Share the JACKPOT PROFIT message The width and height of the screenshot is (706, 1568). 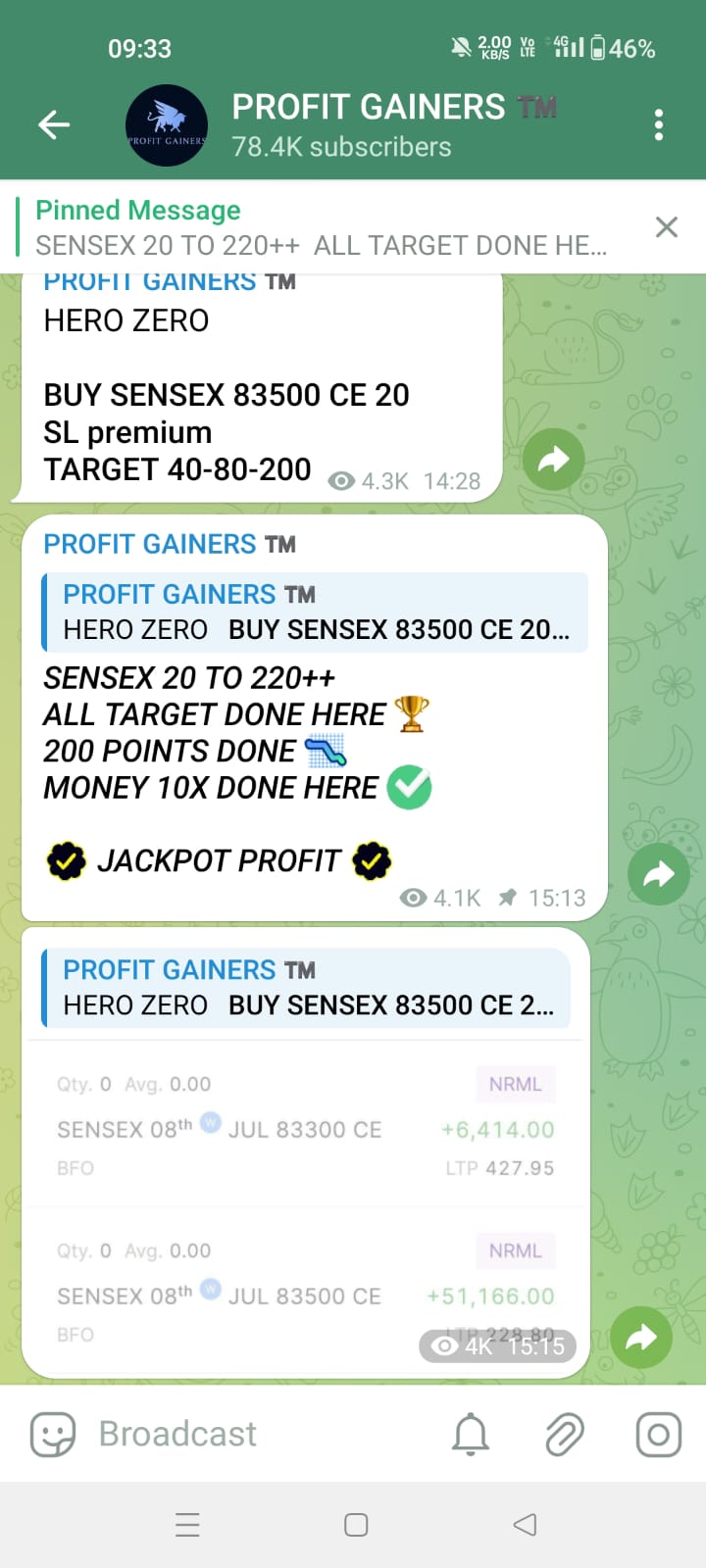[x=659, y=874]
